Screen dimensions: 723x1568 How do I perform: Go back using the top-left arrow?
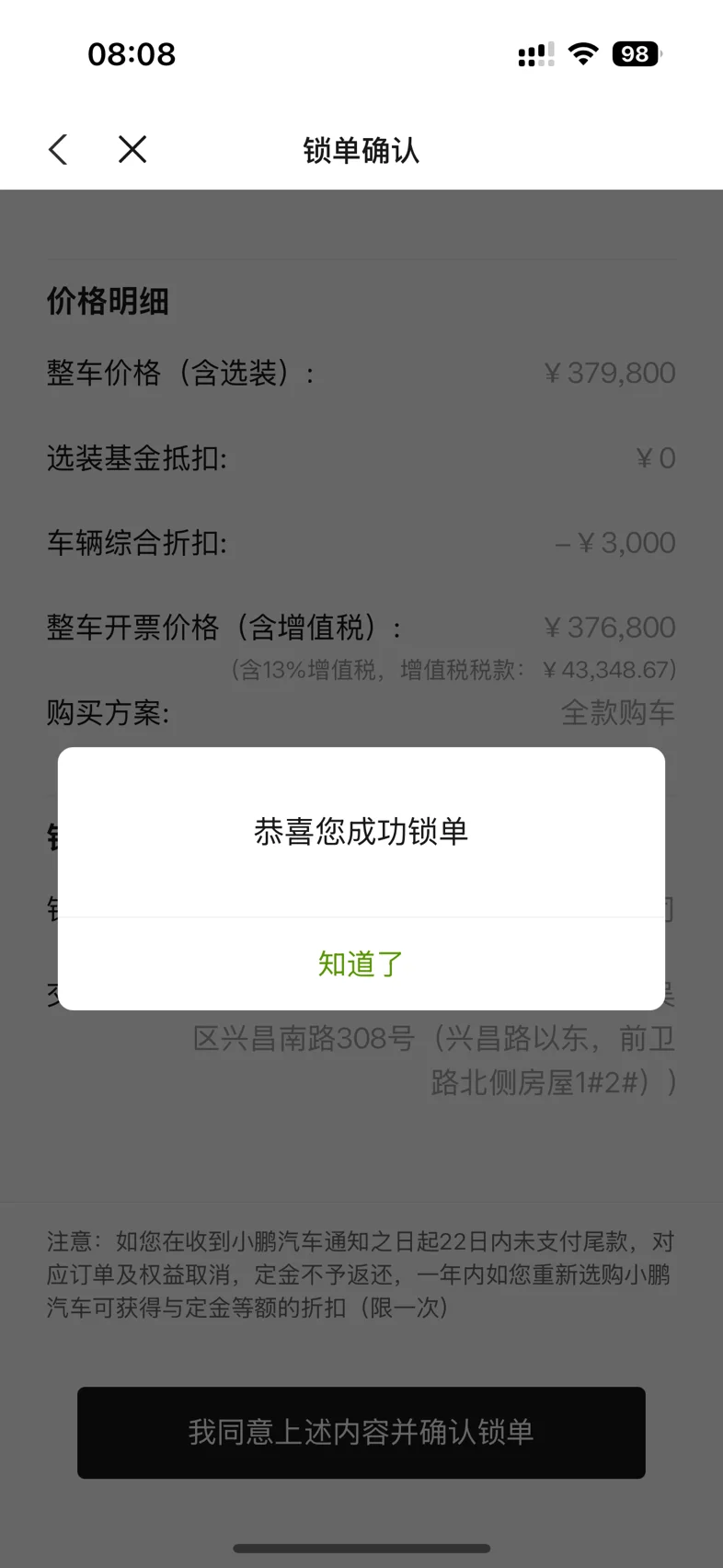58,149
